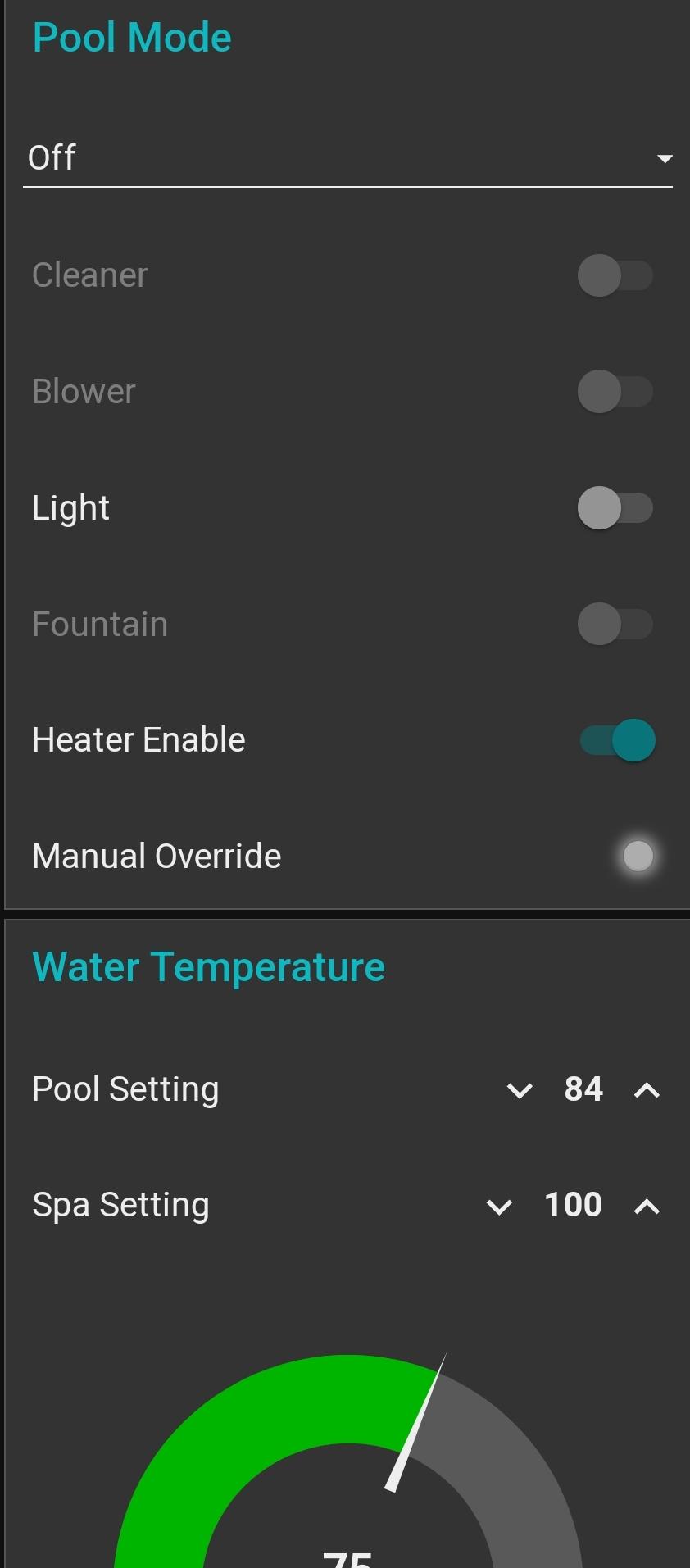
Task: Toggle the Manual Override switch
Action: point(638,856)
